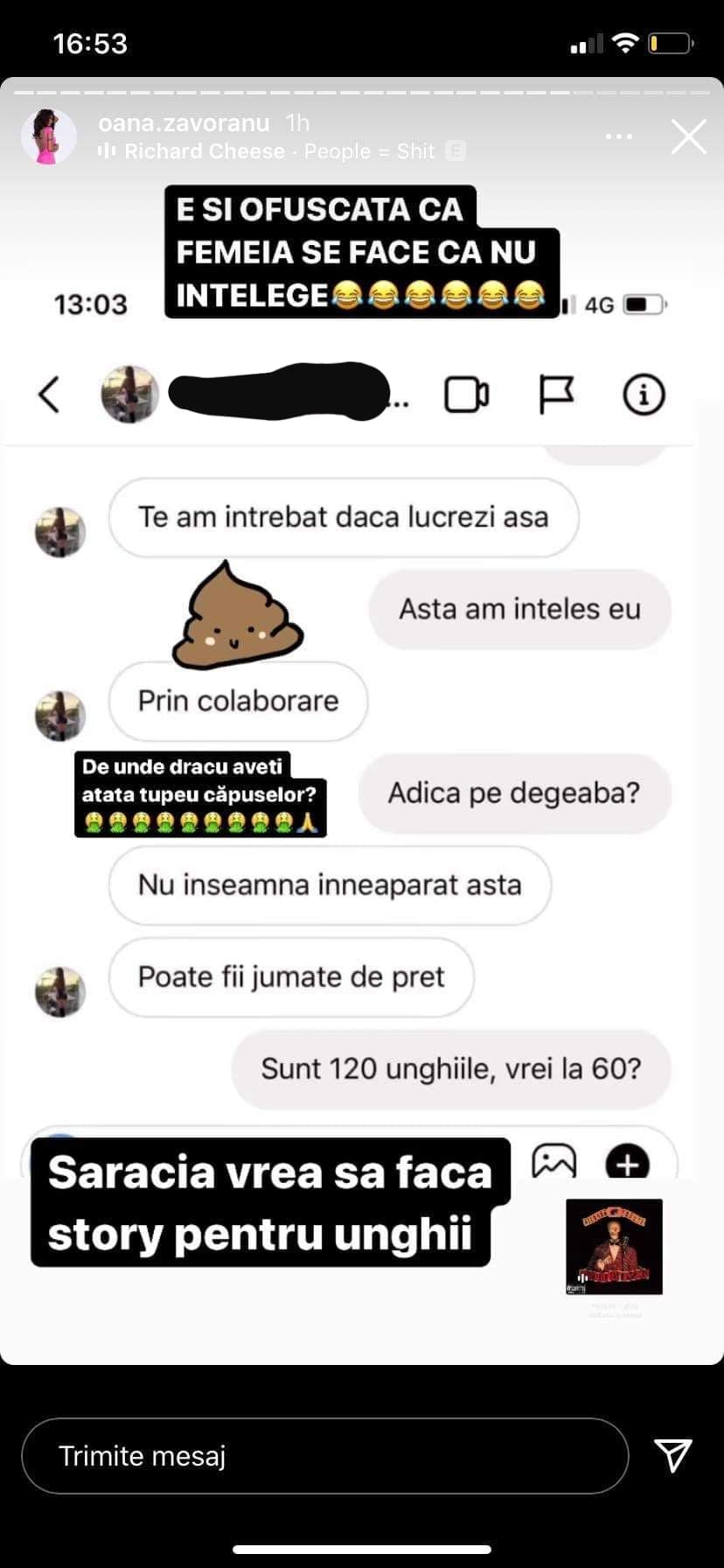The height and width of the screenshot is (1568, 724).
Task: Close the story viewer
Action: pos(688,137)
